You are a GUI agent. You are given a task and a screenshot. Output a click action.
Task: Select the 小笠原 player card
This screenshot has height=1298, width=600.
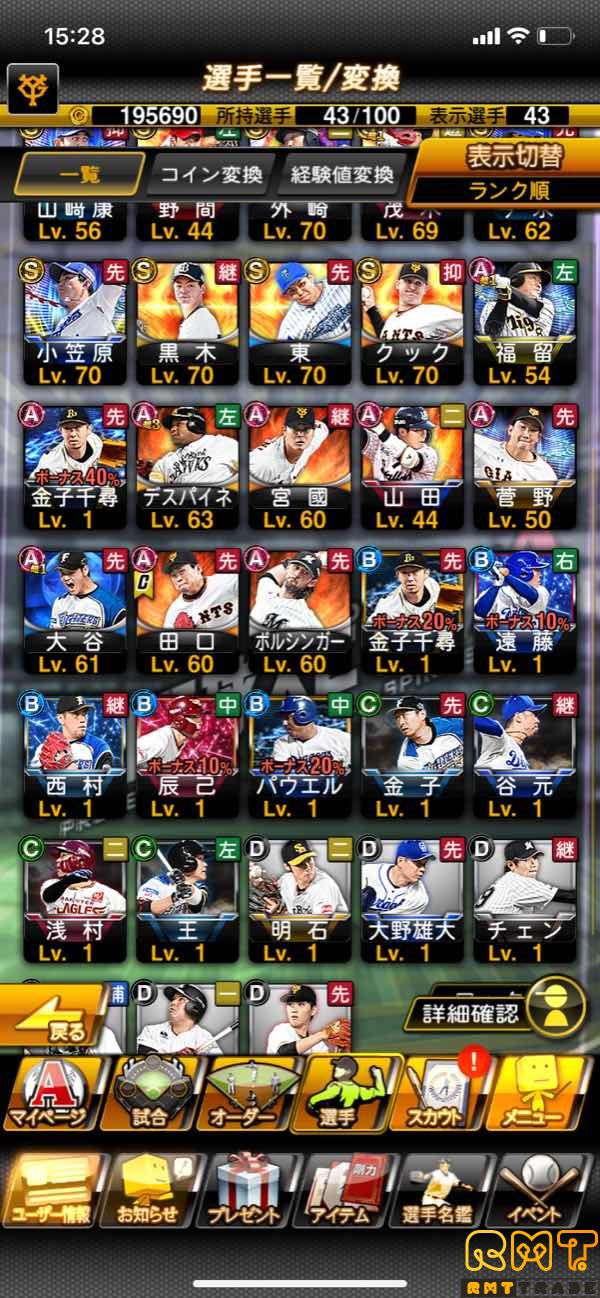[x=75, y=320]
